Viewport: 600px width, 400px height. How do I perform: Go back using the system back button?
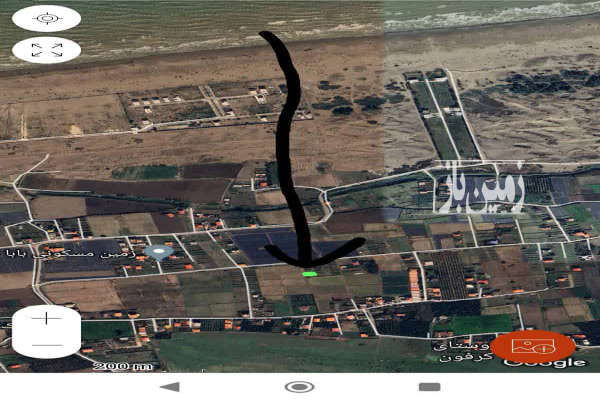point(170,386)
